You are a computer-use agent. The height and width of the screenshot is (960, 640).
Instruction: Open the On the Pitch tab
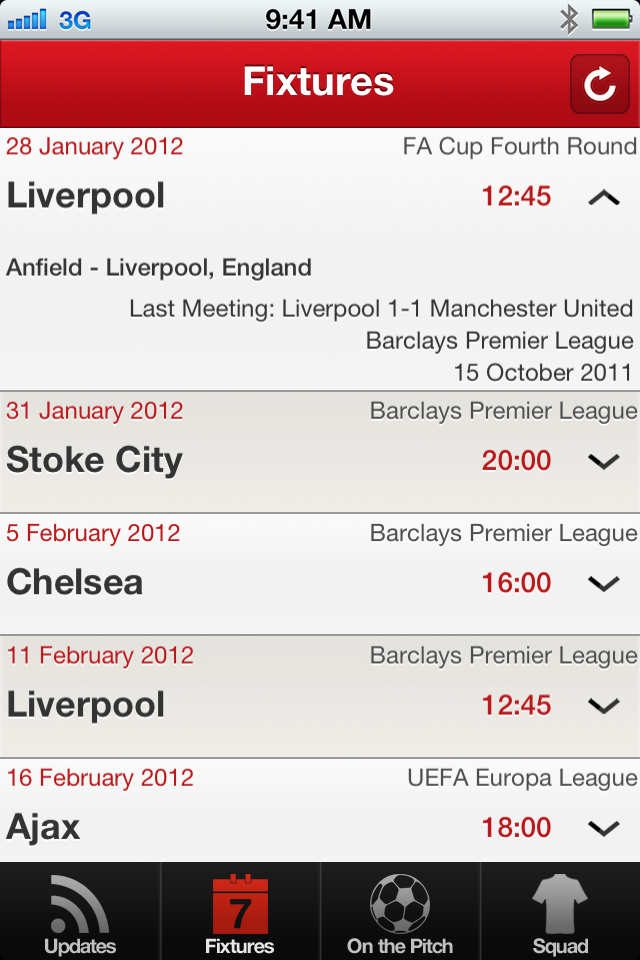400,913
